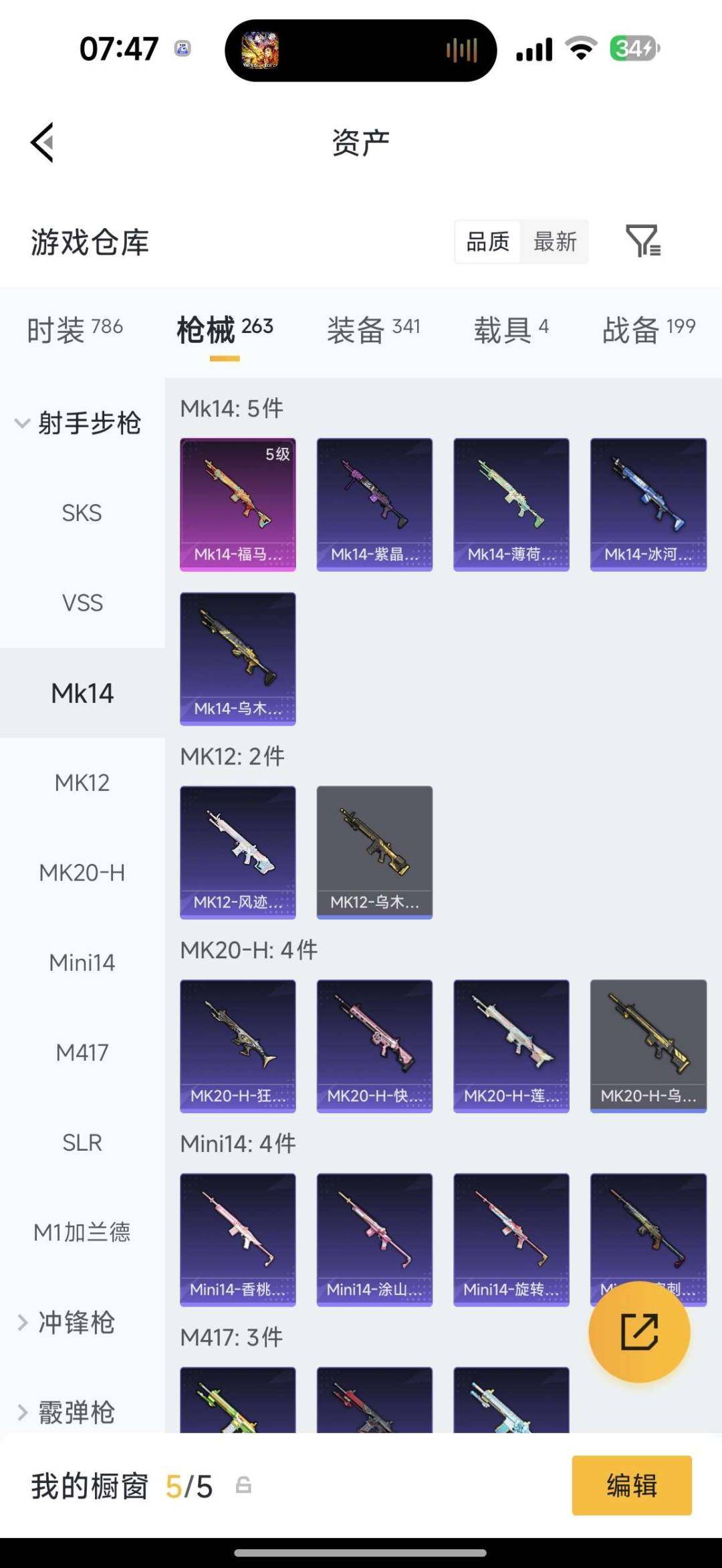
Task: Open the MK12-风迹 skin tile
Action: (237, 852)
